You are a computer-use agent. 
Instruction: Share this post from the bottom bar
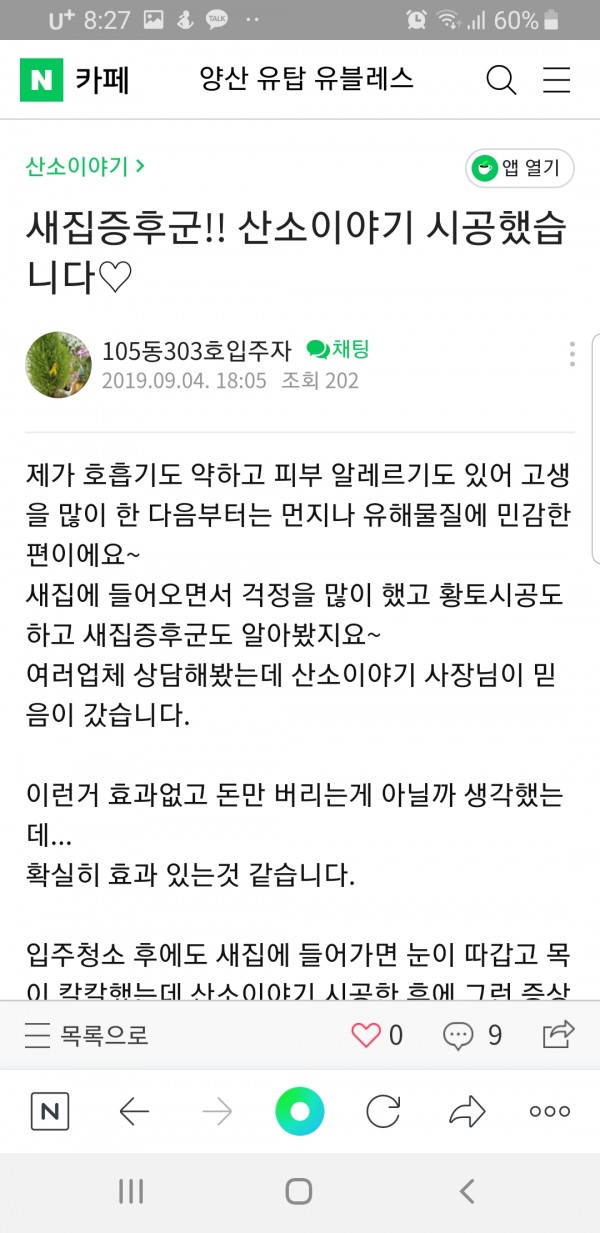pos(558,1034)
